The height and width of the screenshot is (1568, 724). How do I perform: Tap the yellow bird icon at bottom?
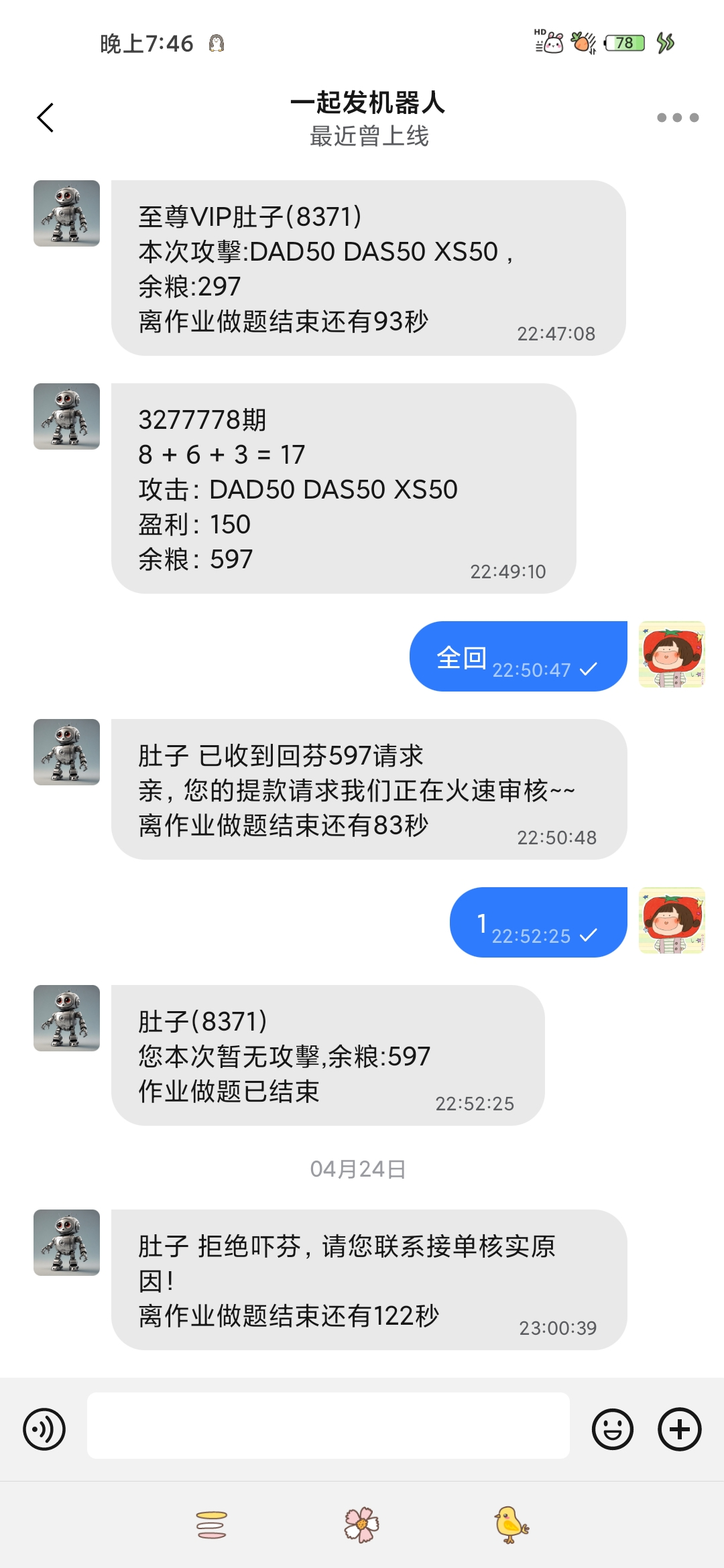(x=511, y=1524)
